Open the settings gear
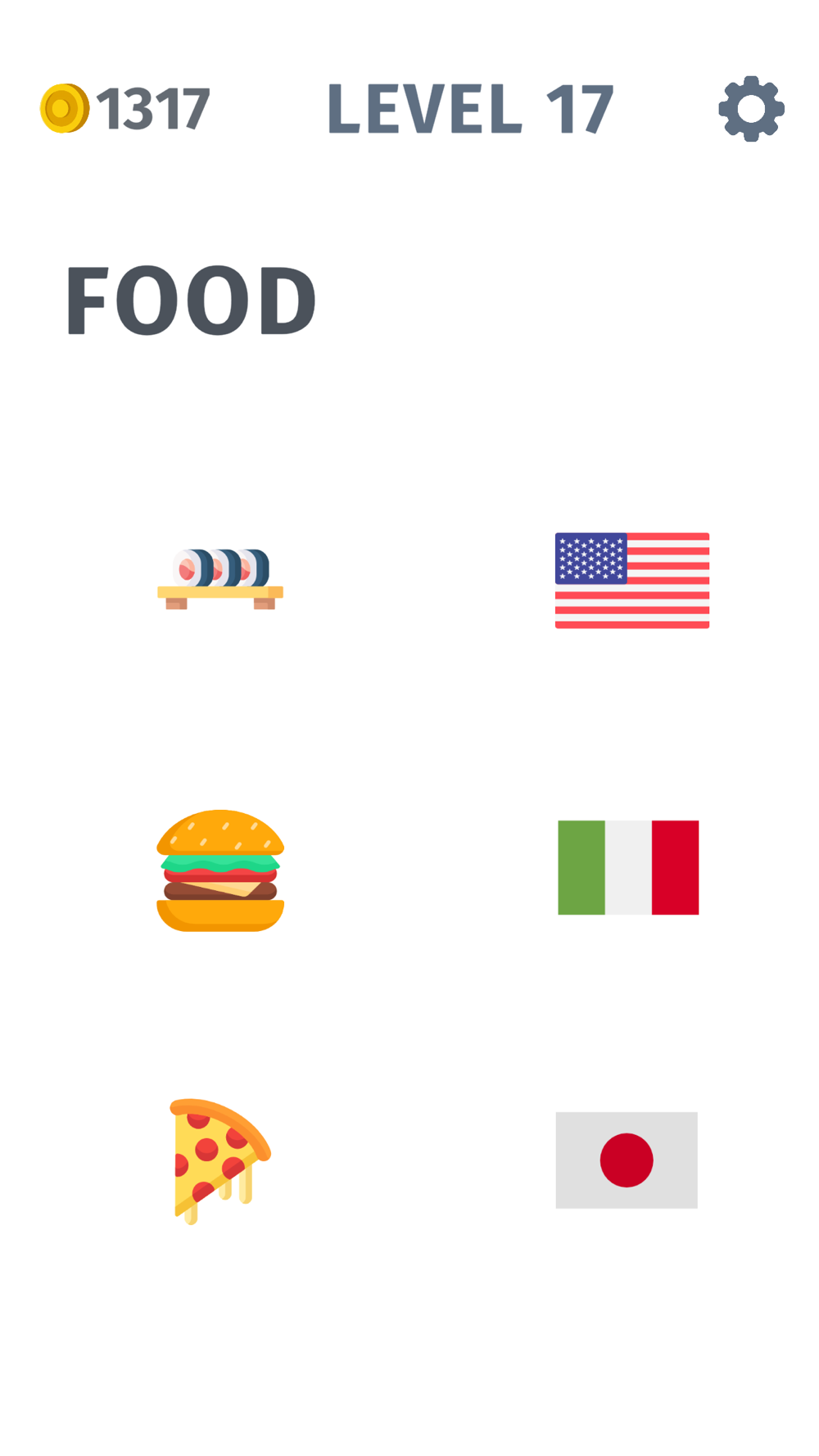Screen dimensions: 819x1456 point(751,109)
